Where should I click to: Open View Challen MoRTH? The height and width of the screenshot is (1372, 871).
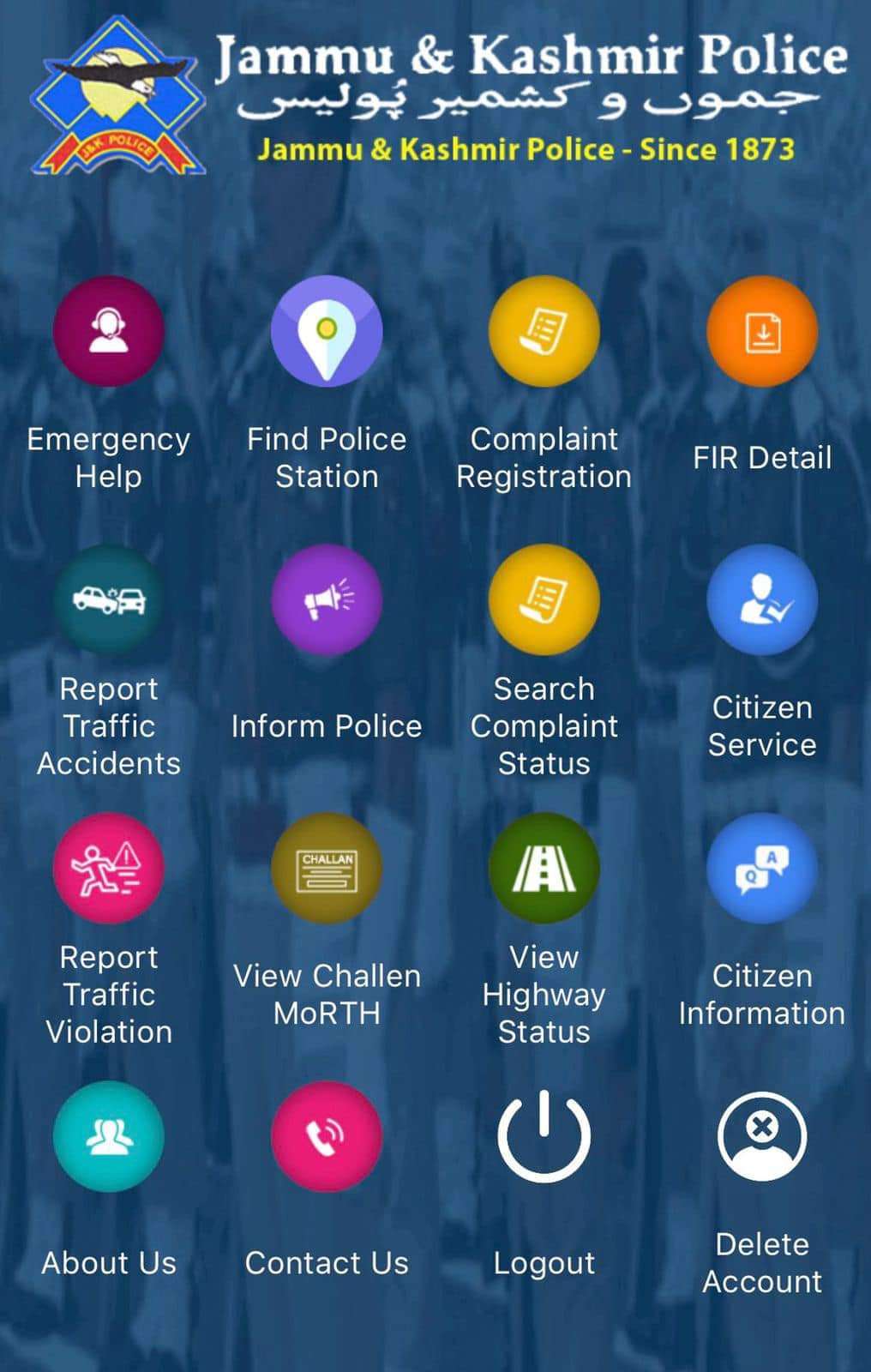pyautogui.click(x=327, y=869)
